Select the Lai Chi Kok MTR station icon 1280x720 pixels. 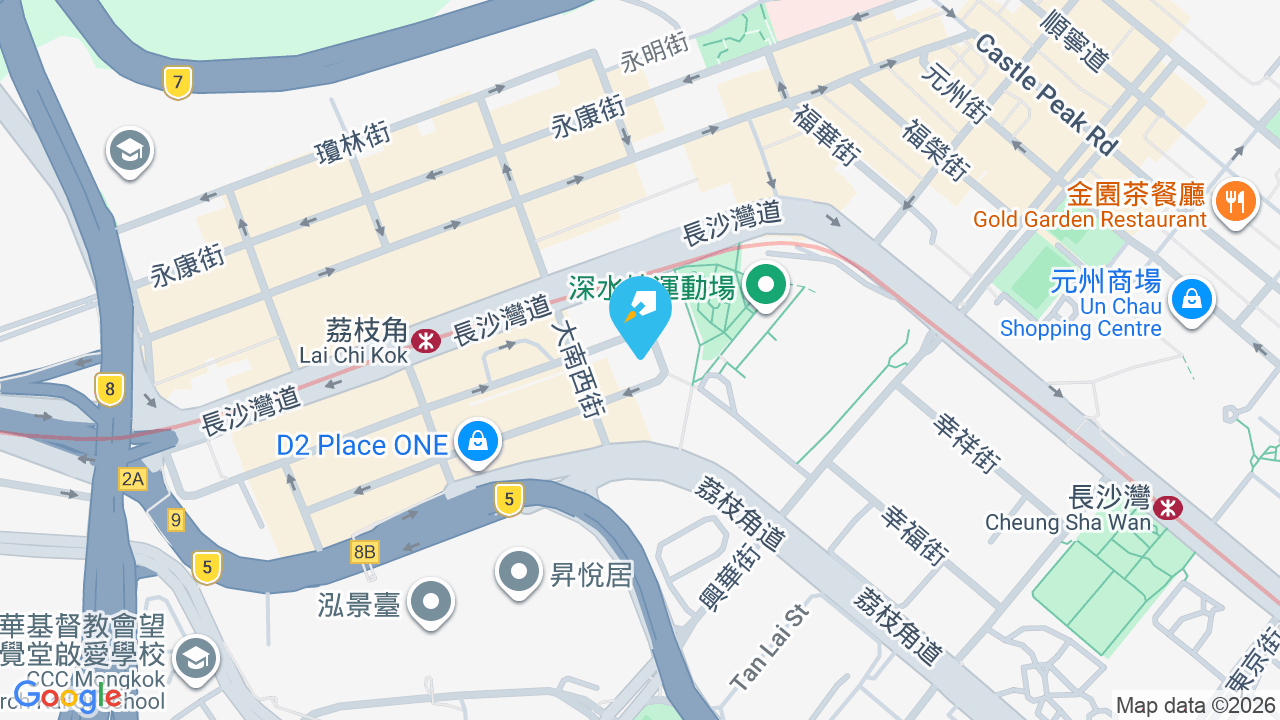click(x=427, y=341)
